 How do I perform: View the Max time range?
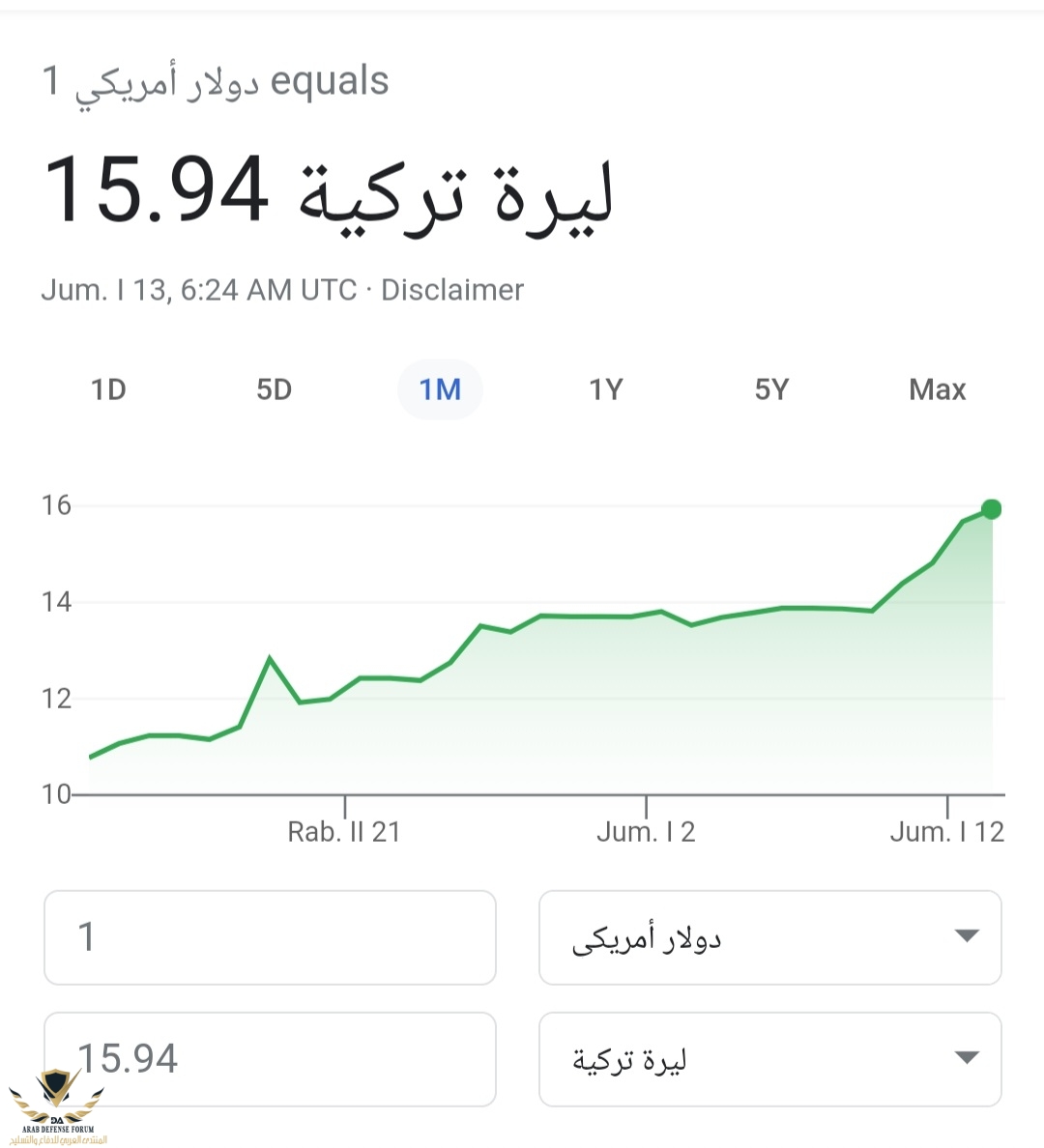pos(937,389)
